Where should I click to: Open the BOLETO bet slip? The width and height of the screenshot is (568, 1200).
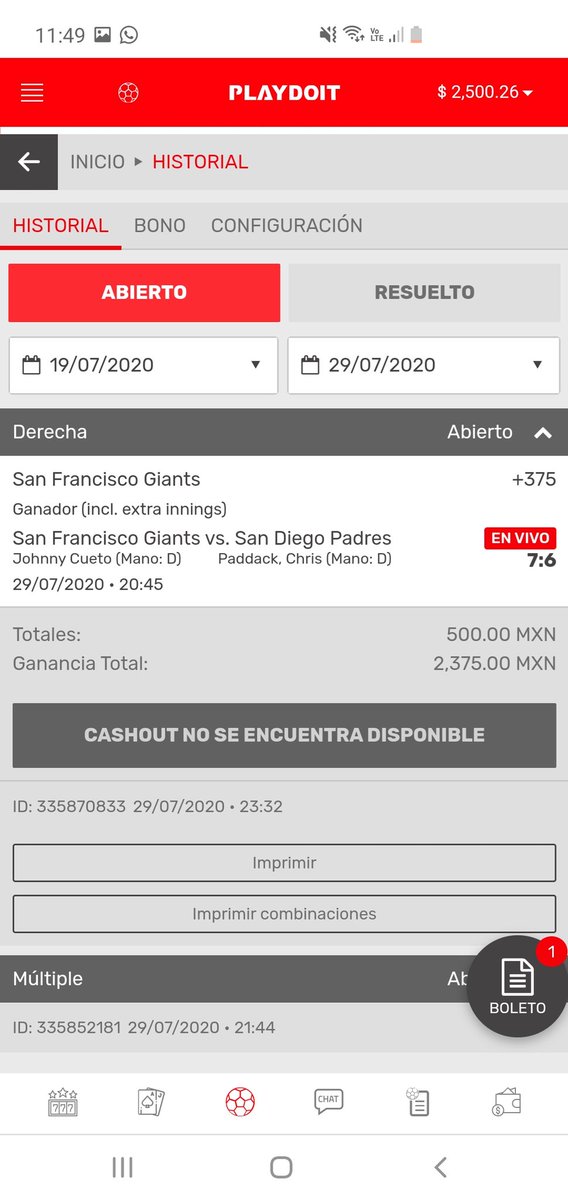(517, 987)
